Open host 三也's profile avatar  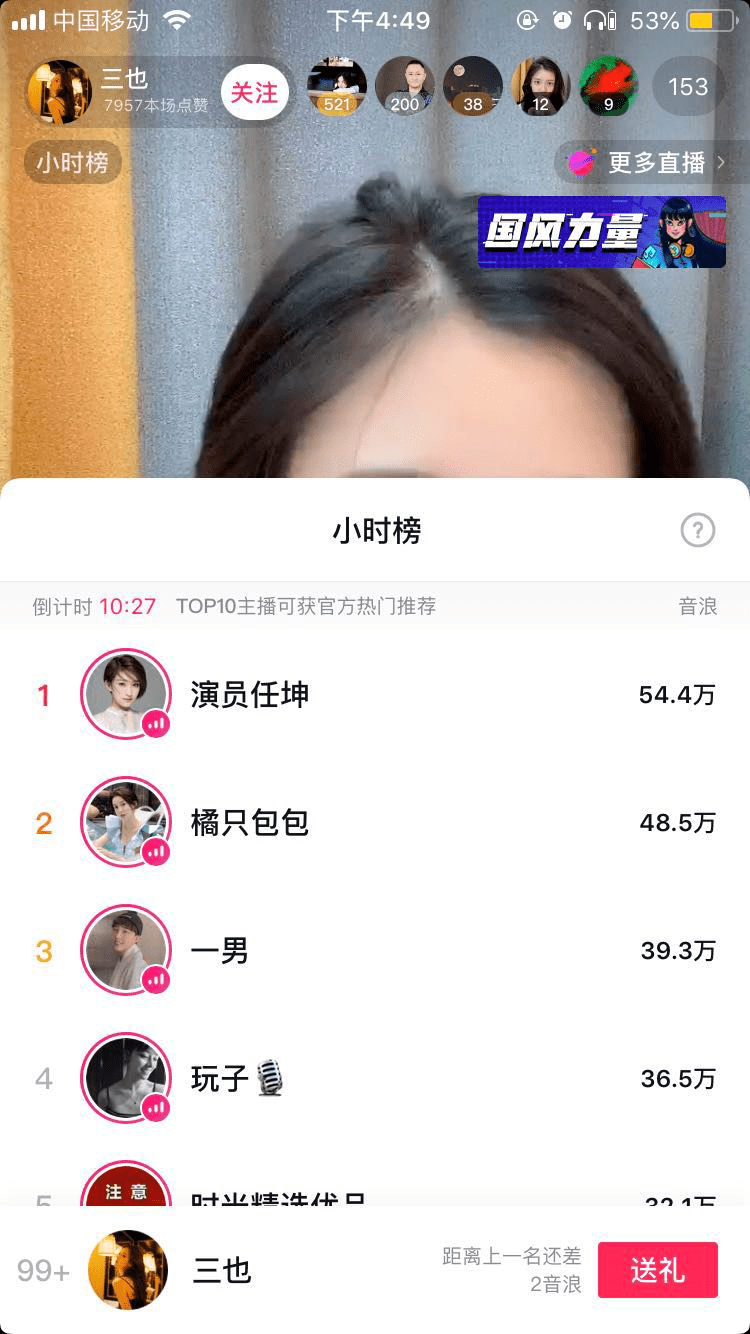59,92
